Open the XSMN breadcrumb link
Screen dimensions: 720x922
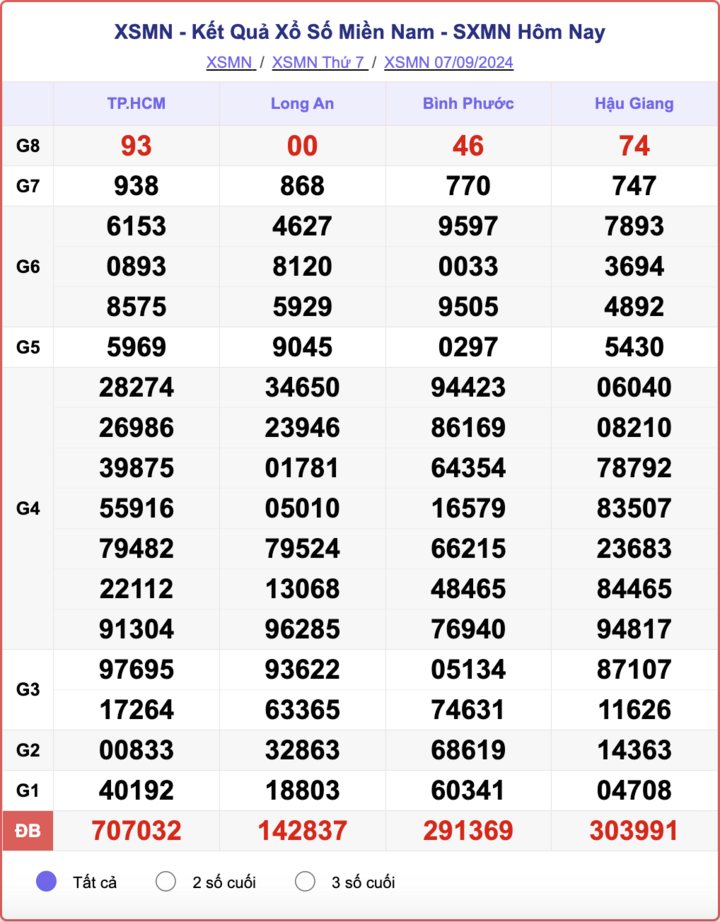click(x=229, y=62)
